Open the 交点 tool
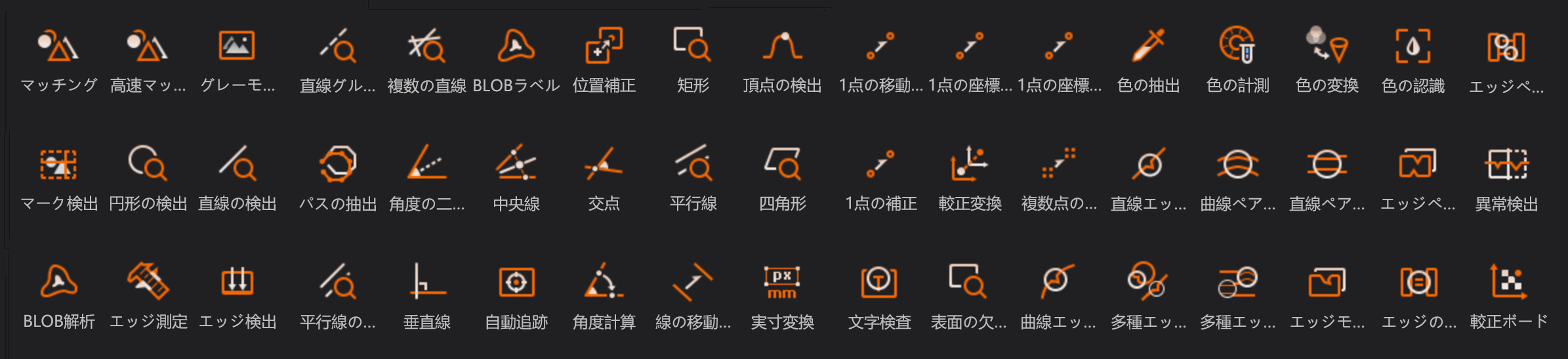 point(604,165)
